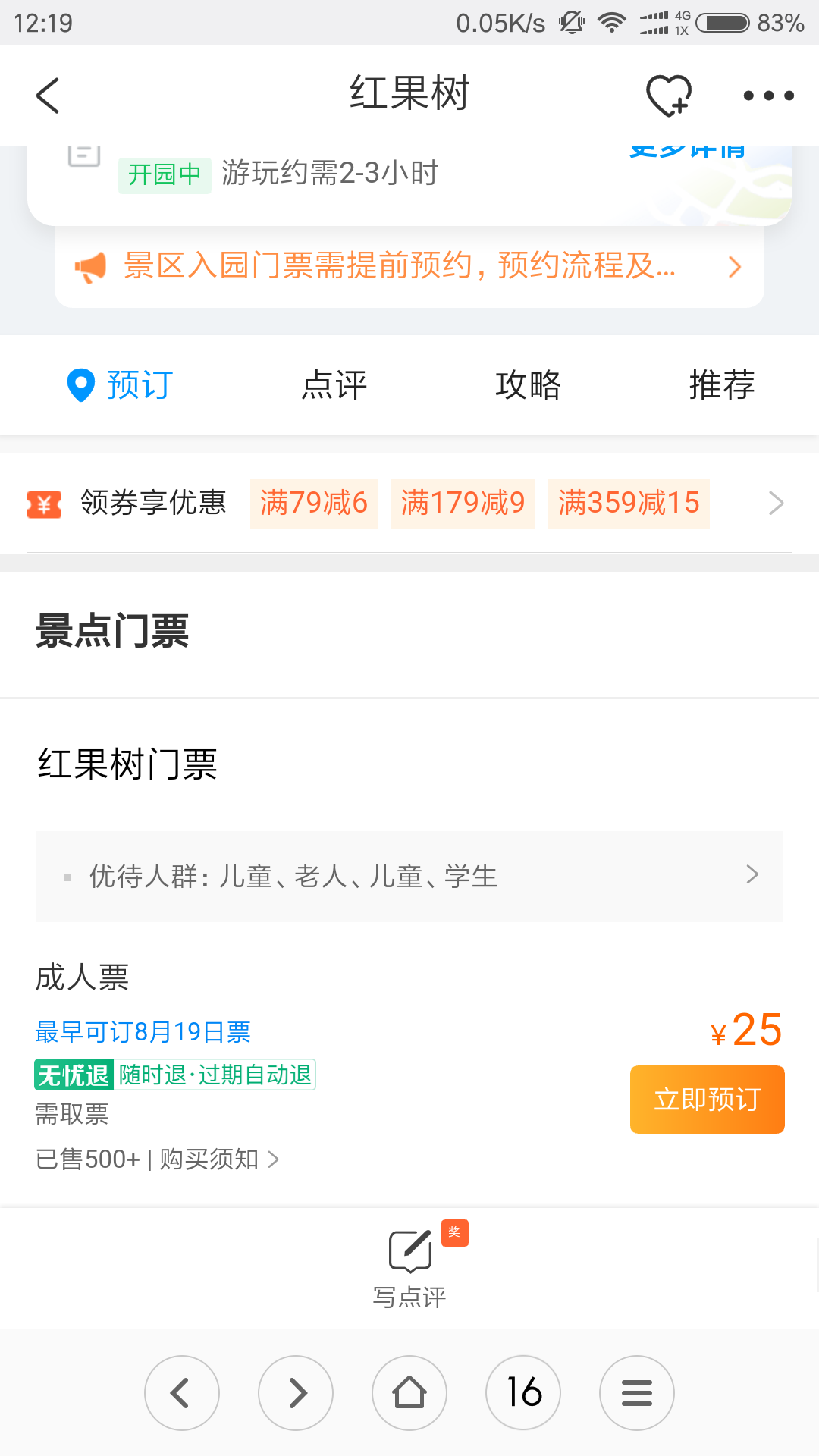The height and width of the screenshot is (1456, 819).
Task: Claim the 满359减15 coupon
Action: coord(629,503)
